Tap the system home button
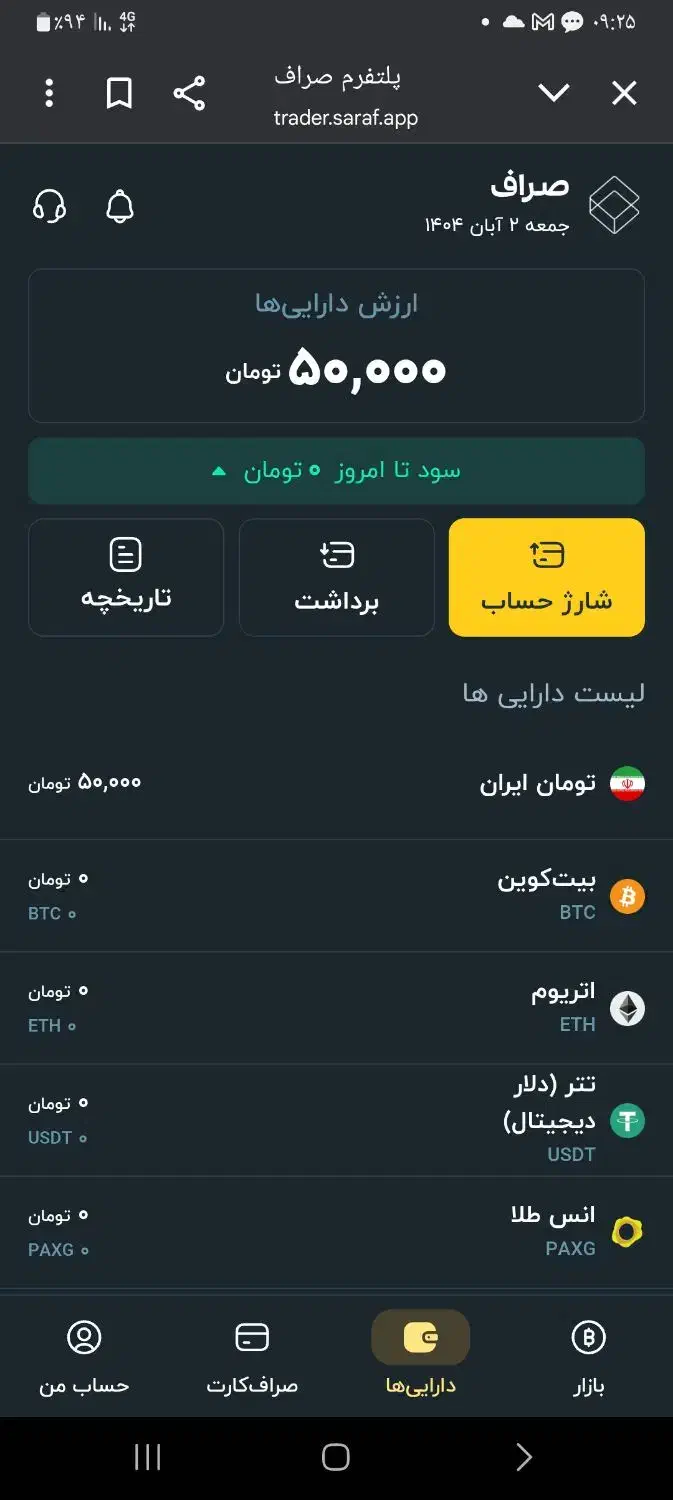Image resolution: width=673 pixels, height=1500 pixels. tap(336, 1457)
